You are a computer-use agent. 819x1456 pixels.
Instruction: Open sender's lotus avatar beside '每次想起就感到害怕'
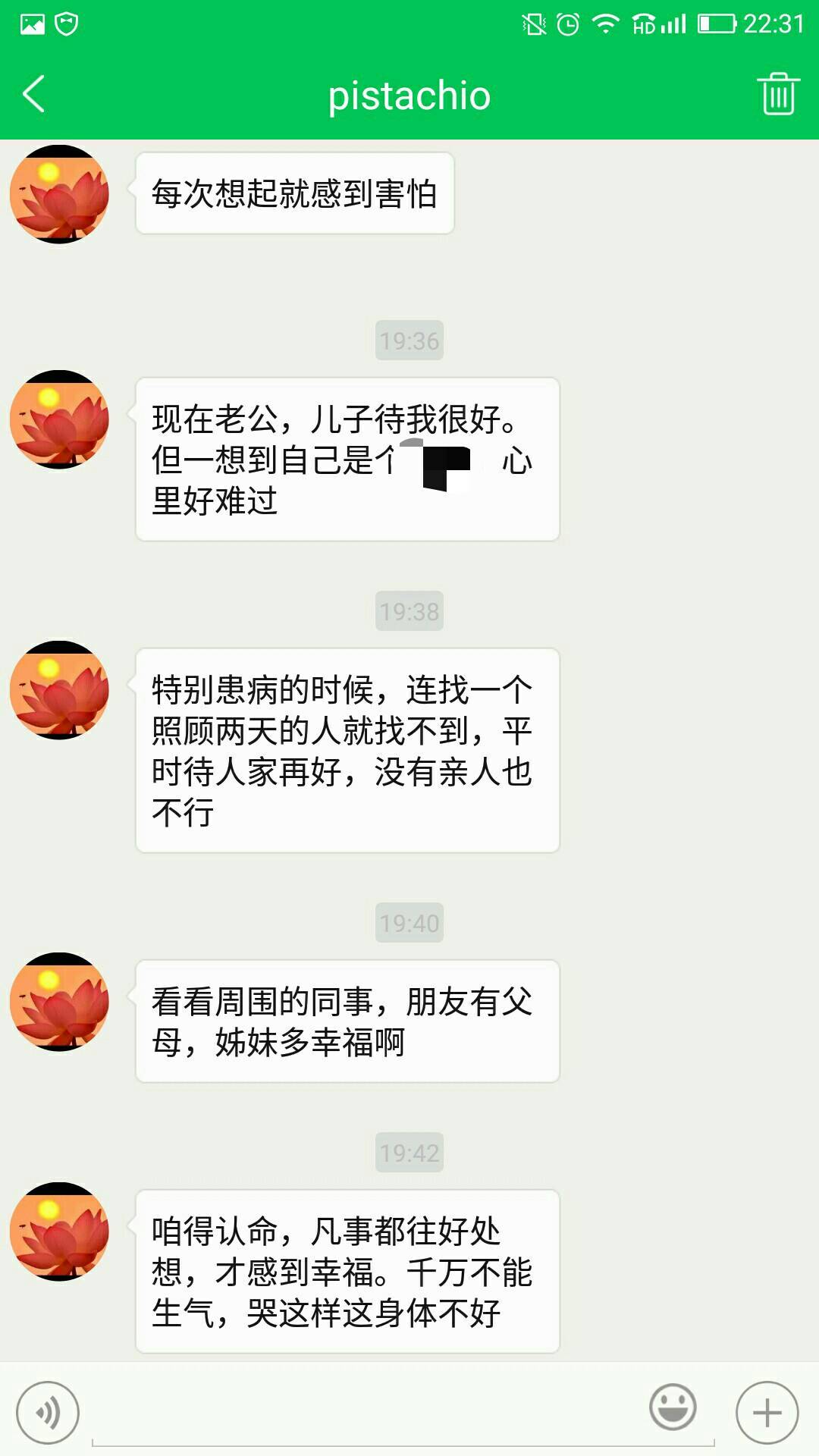coord(59,194)
